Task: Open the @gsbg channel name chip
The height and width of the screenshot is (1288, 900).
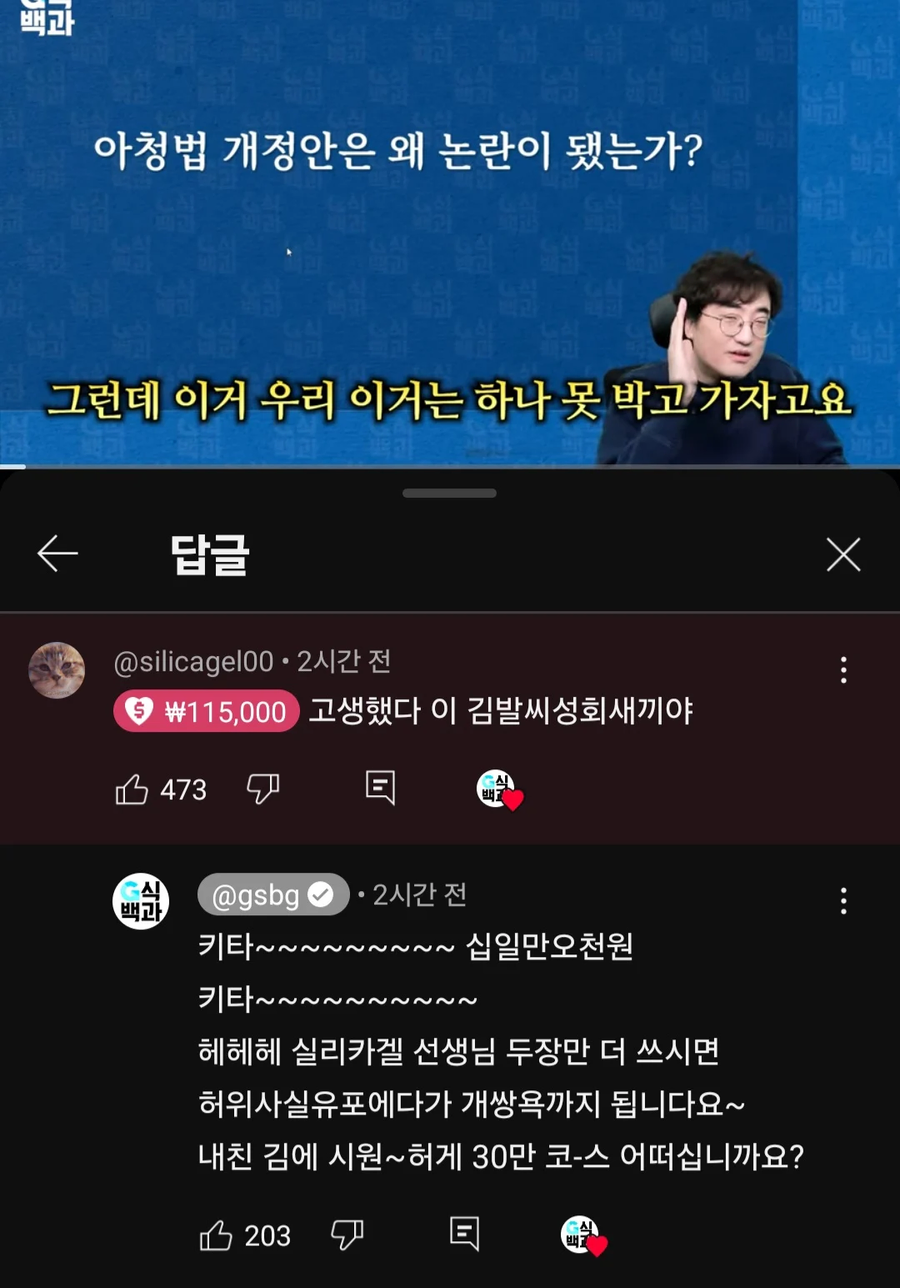Action: [x=273, y=895]
